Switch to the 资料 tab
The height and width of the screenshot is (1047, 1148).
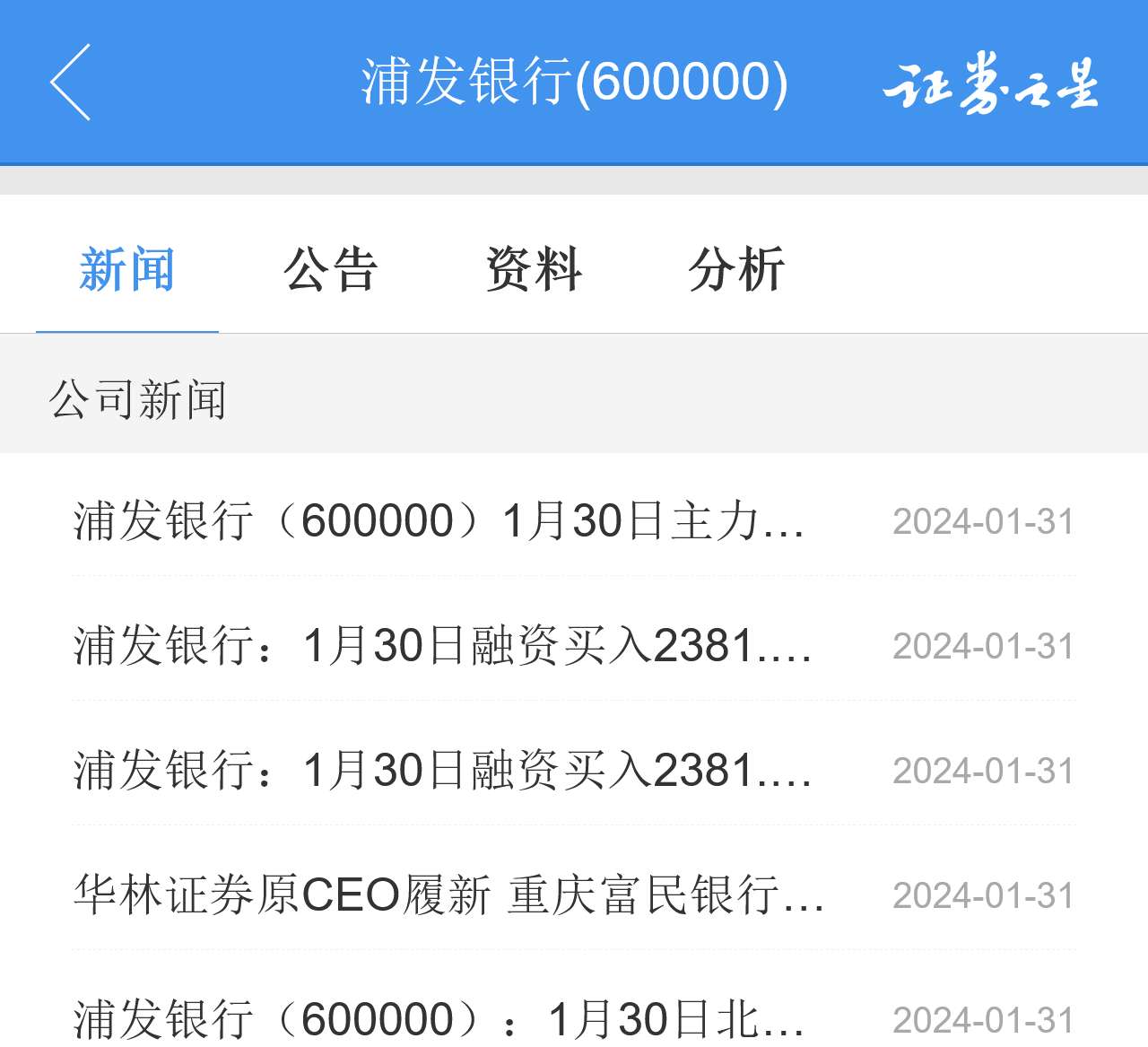tap(534, 269)
